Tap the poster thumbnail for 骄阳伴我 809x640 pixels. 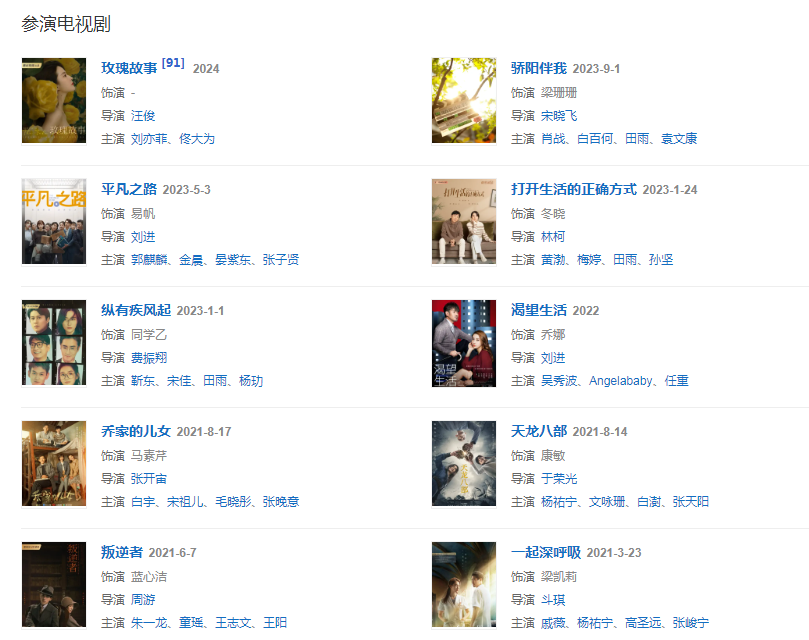point(463,100)
